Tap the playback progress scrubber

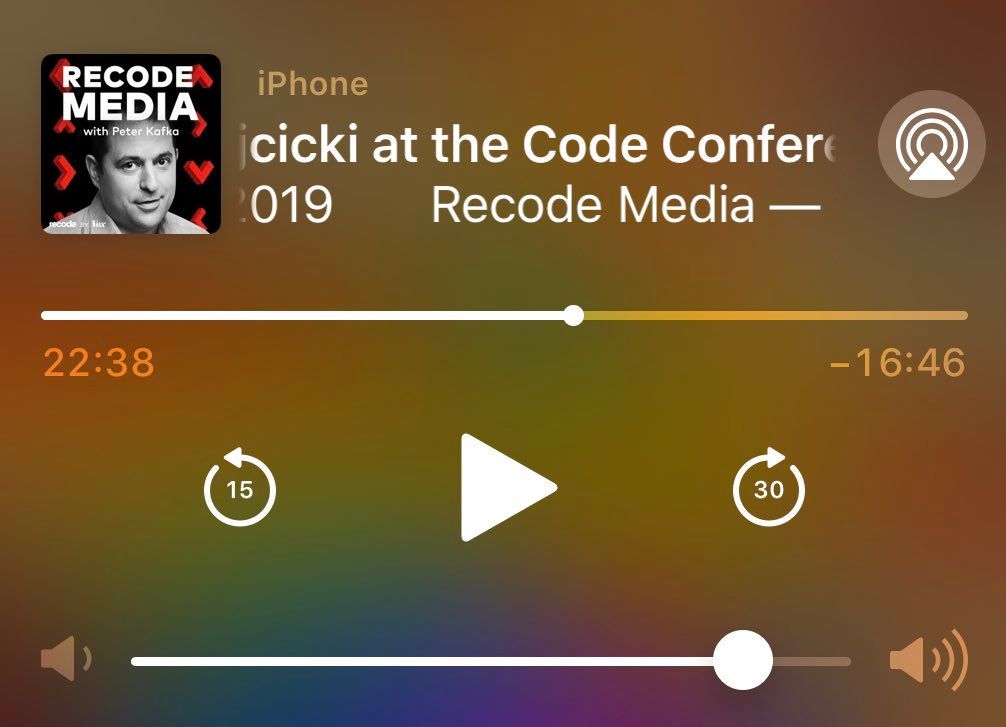point(573,315)
